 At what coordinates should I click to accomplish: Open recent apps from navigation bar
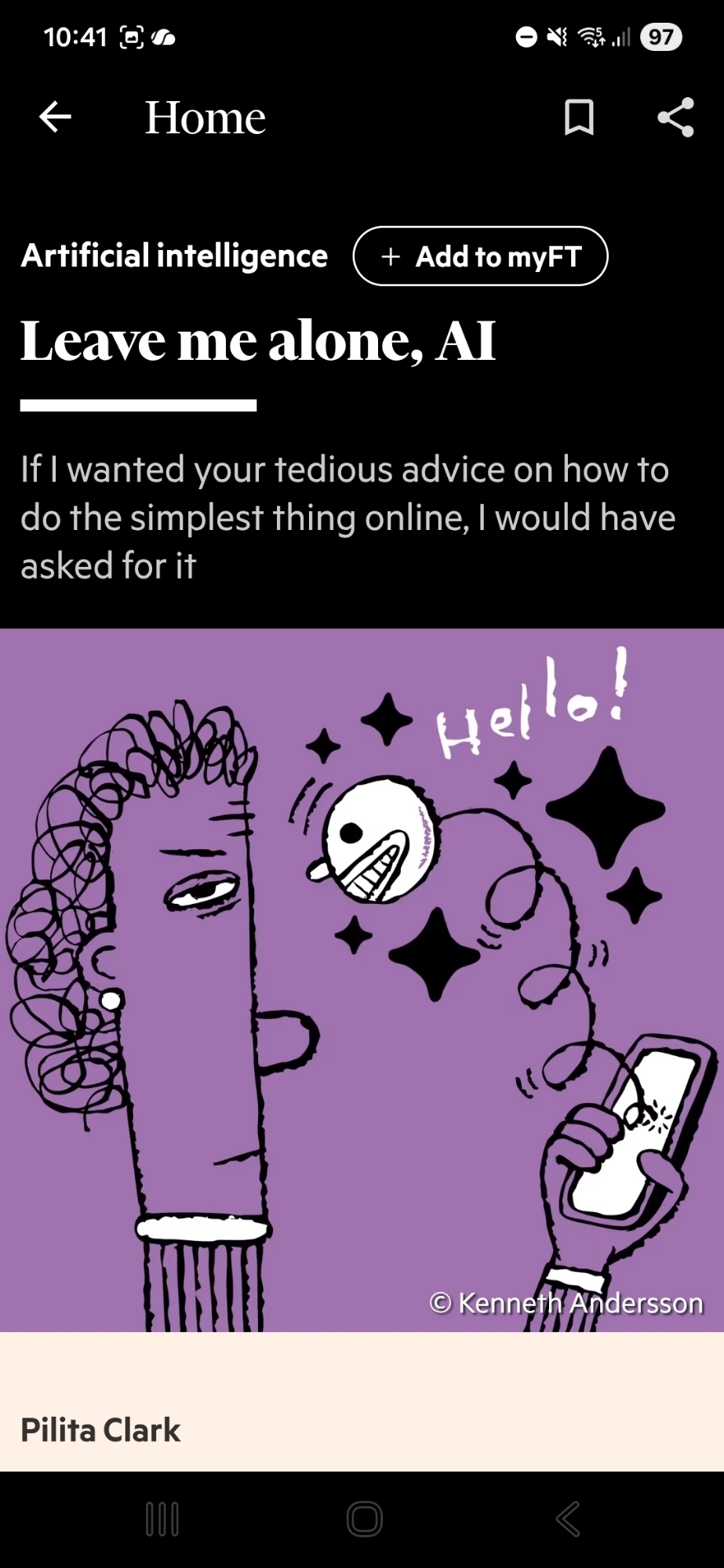point(162,1519)
